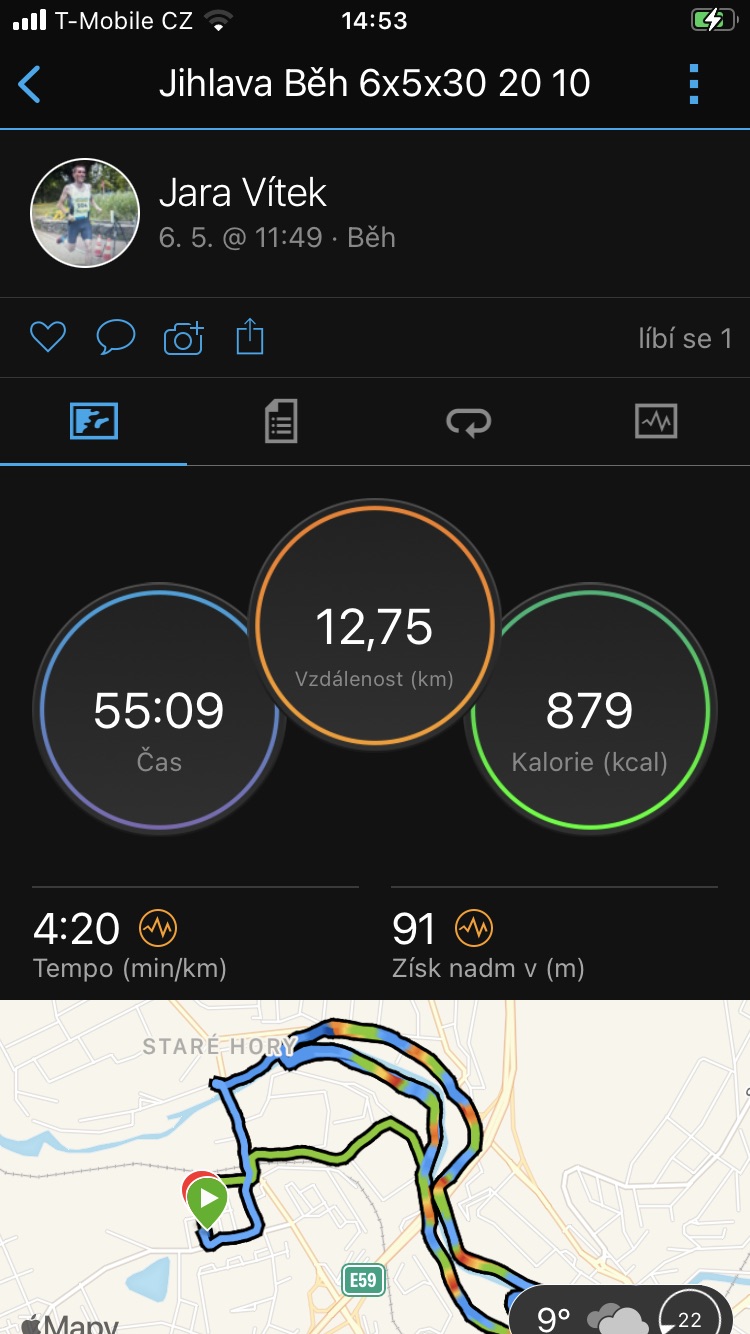Image resolution: width=750 pixels, height=1334 pixels.
Task: Share this run activity
Action: (250, 337)
